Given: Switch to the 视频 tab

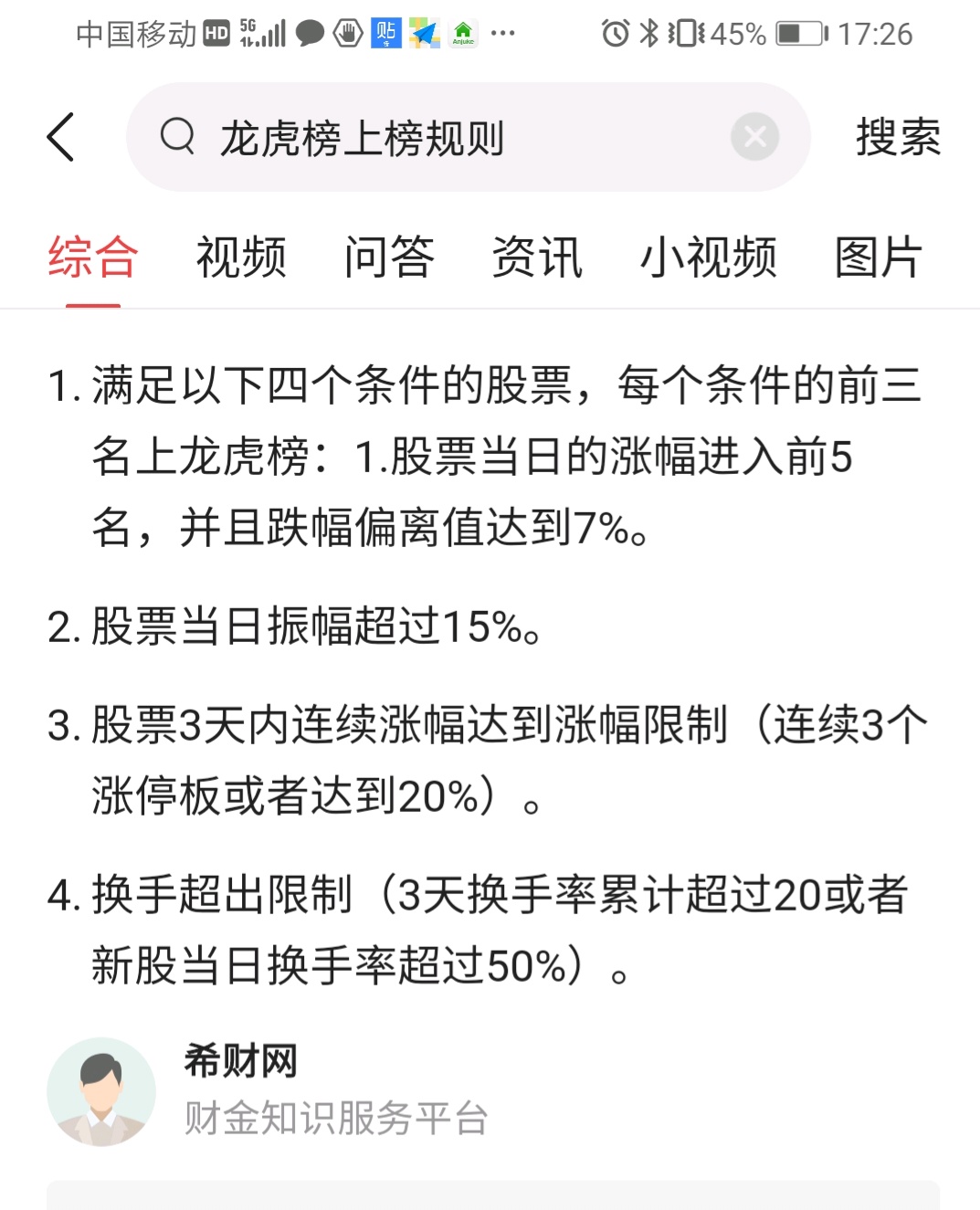Looking at the screenshot, I should 241,258.
